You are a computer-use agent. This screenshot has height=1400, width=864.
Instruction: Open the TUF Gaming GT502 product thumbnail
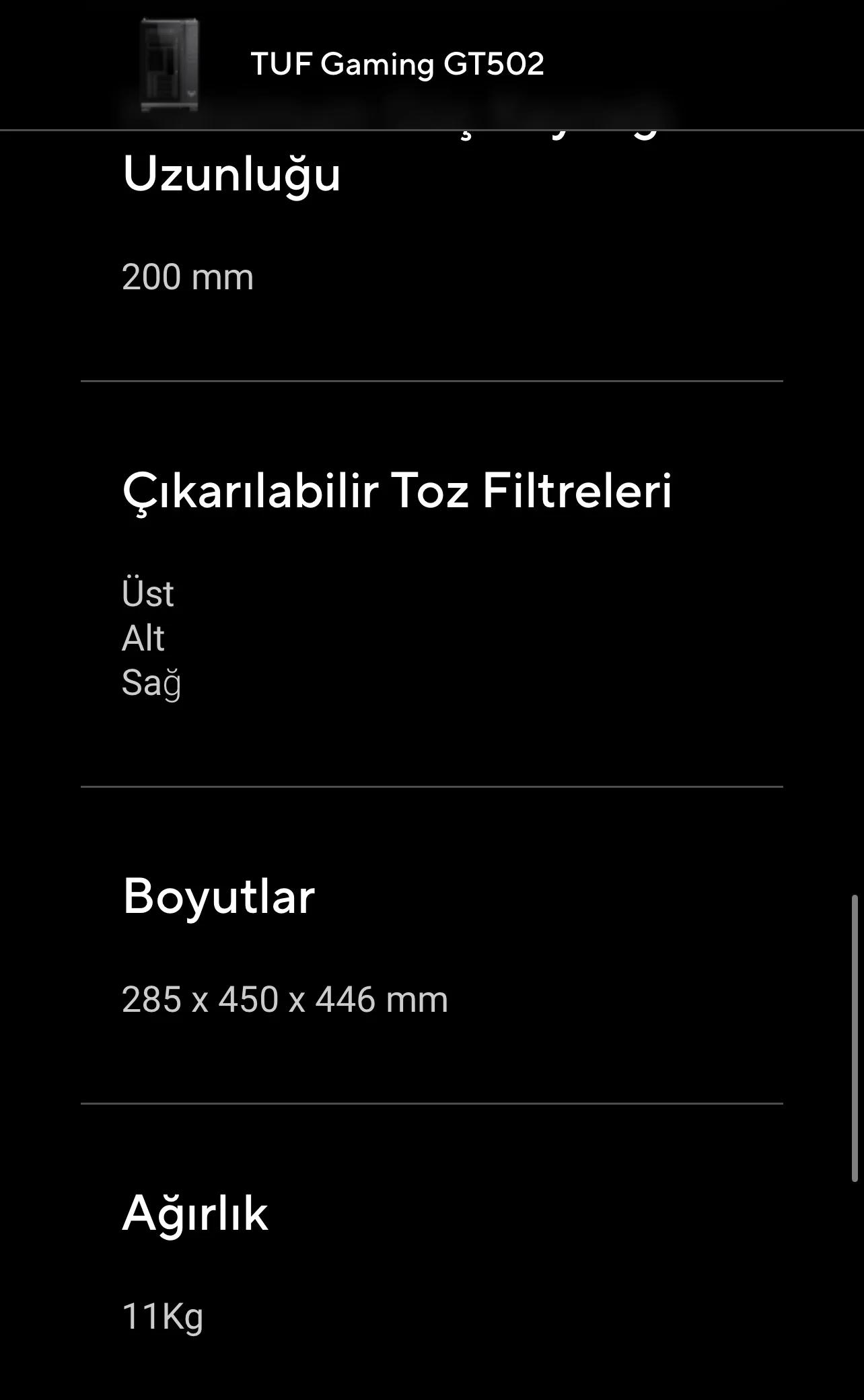coord(169,65)
